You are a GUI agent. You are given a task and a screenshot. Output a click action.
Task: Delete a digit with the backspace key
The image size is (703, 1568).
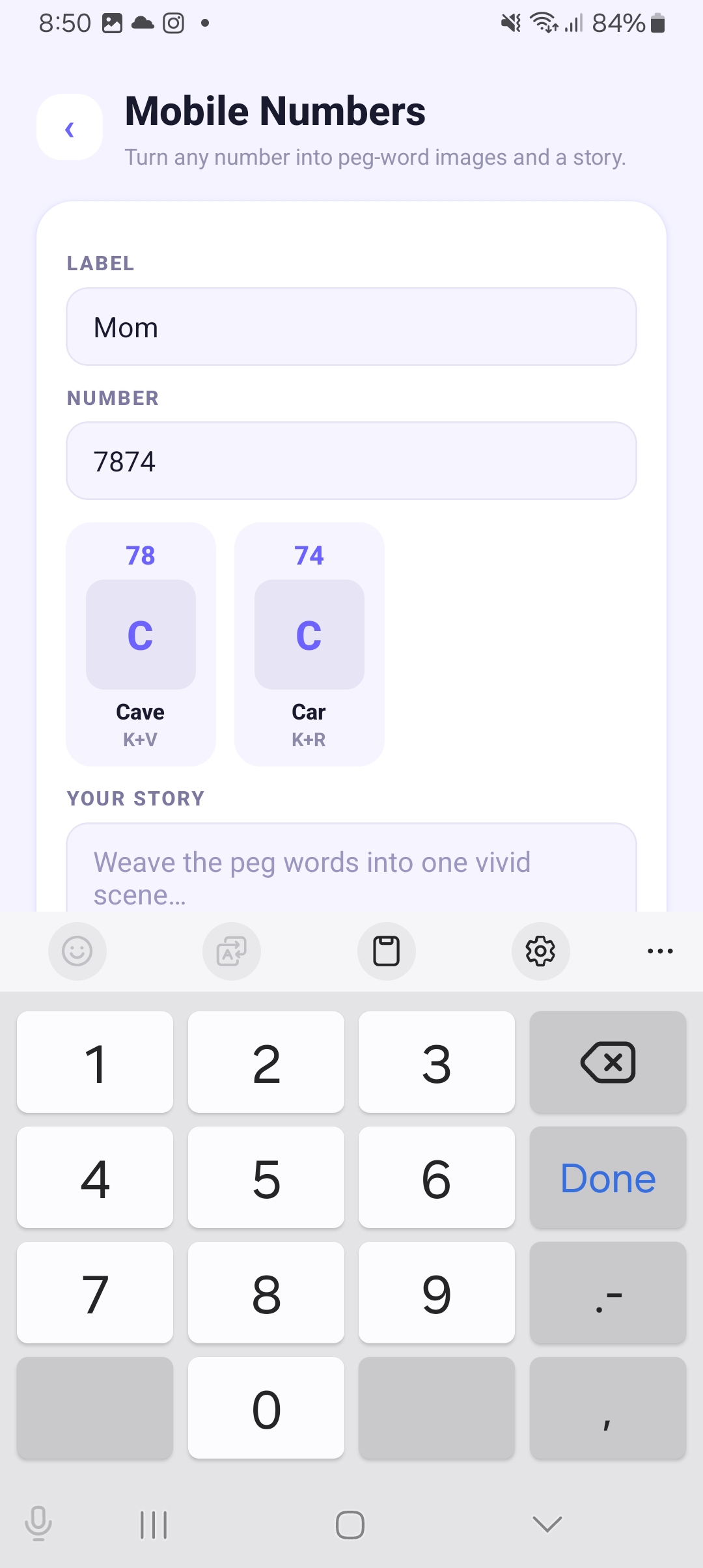click(x=608, y=1063)
